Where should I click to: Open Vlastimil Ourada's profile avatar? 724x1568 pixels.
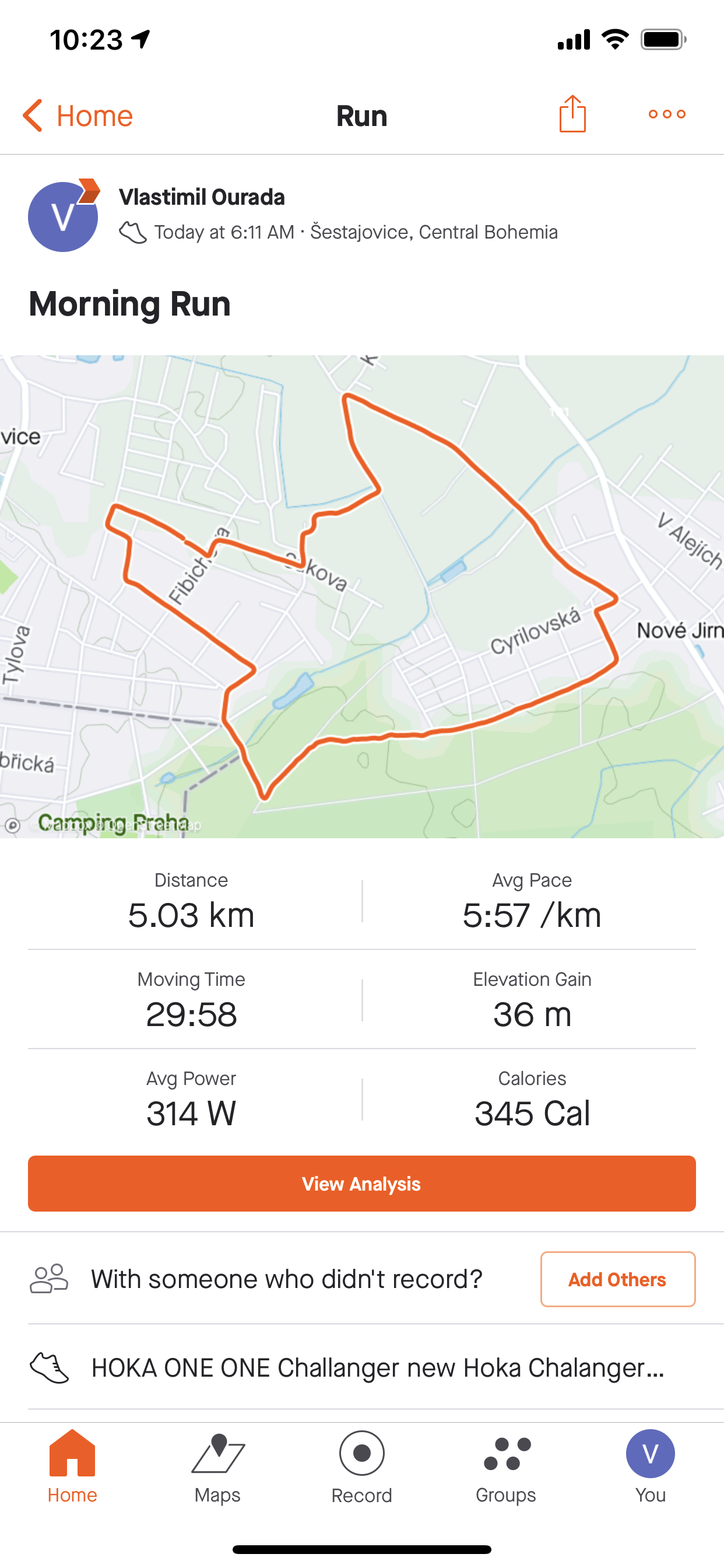64,216
